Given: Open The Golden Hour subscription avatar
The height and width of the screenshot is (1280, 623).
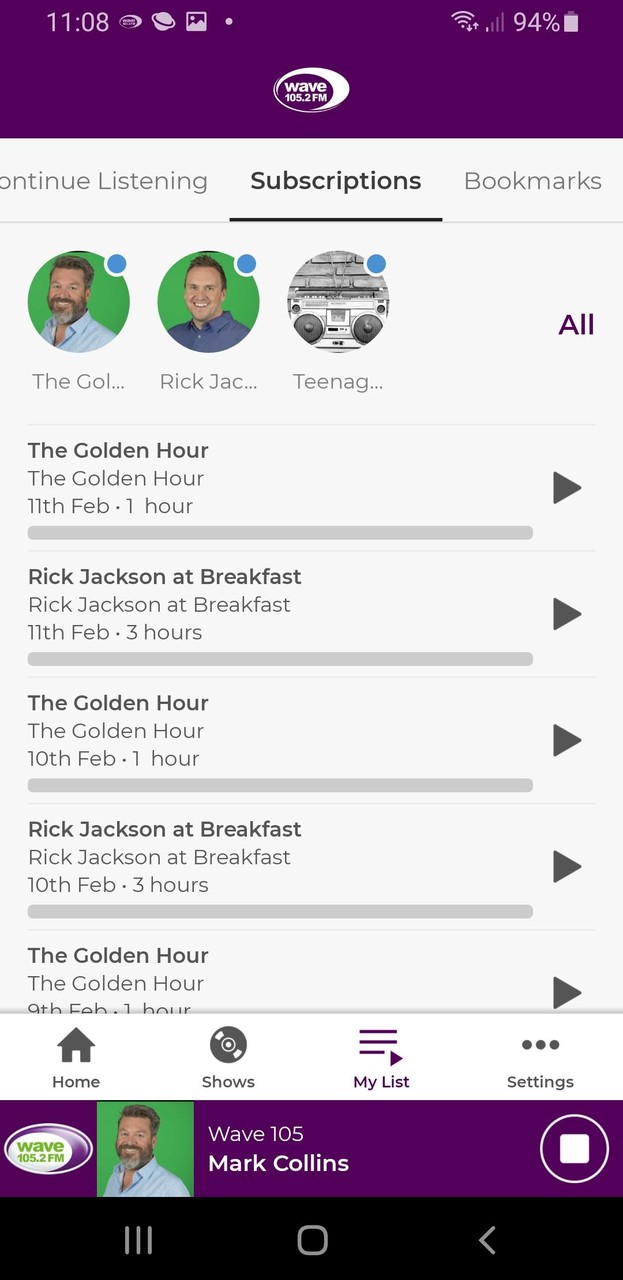Looking at the screenshot, I should tap(78, 302).
